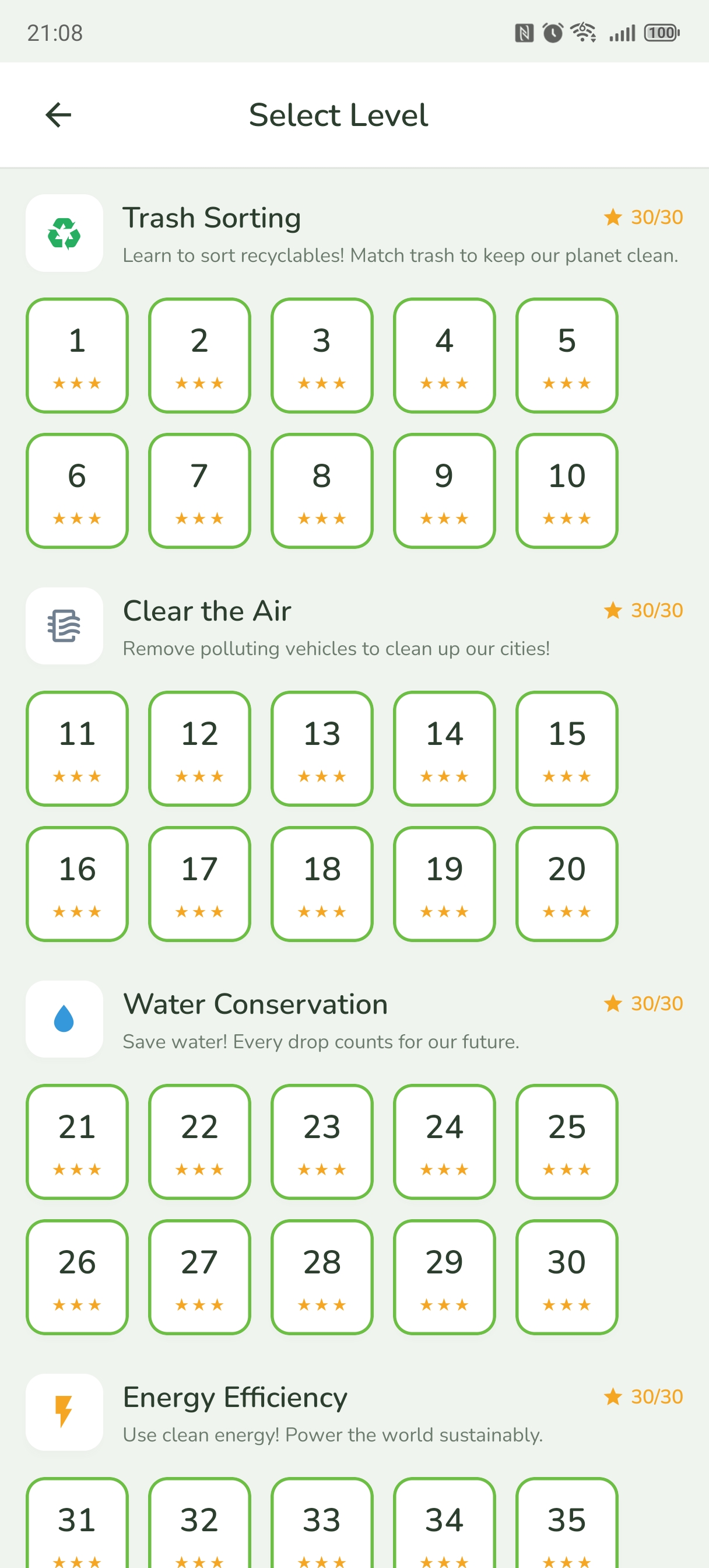
Task: Click the star beside Trash Sorting's 30/30 score
Action: point(612,216)
